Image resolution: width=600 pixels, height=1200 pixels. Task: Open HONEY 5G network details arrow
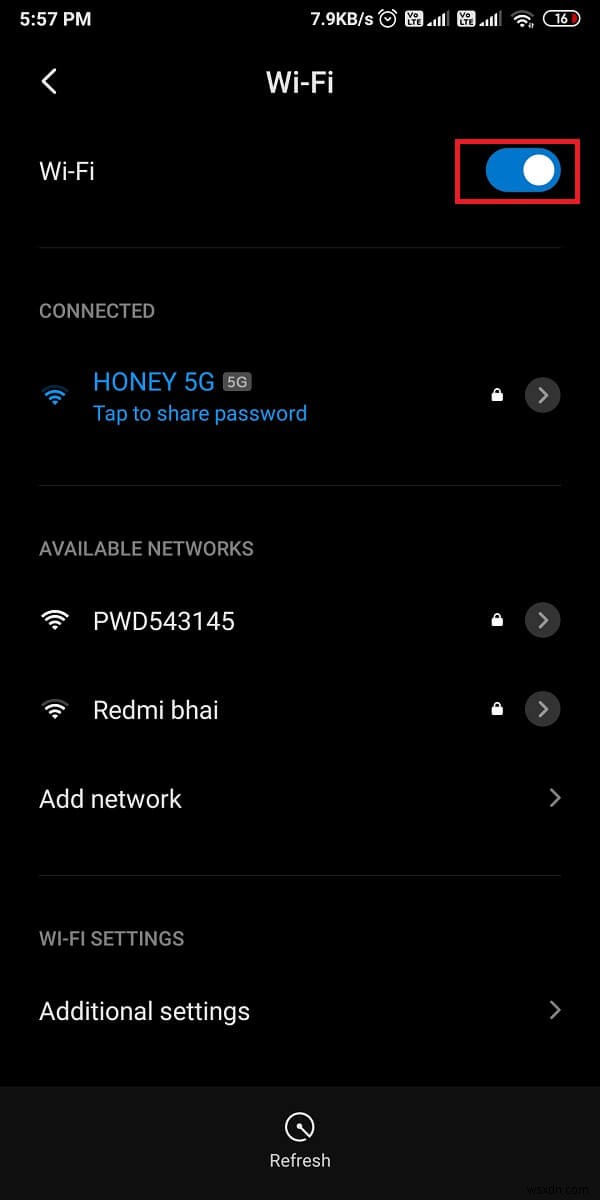pos(542,395)
